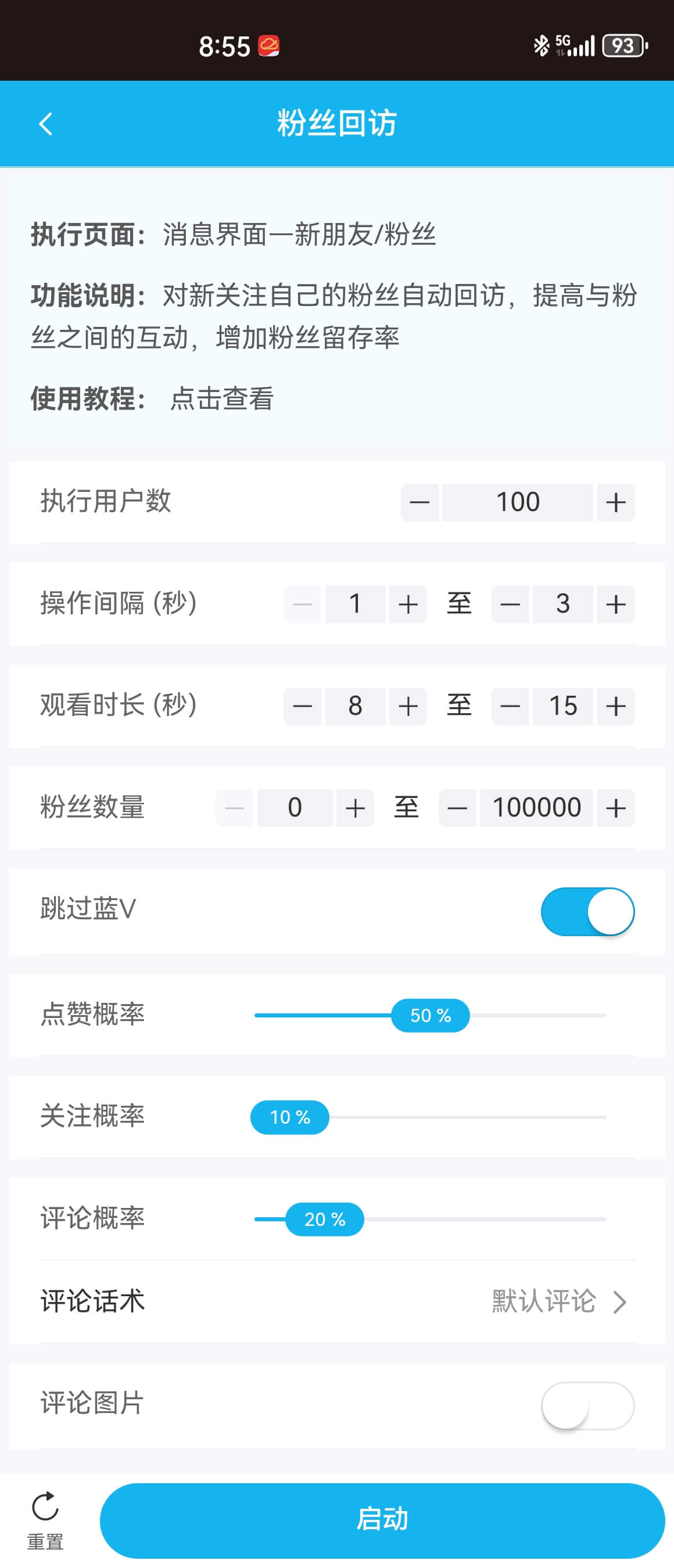Viewport: 674px width, 1568px height.
Task: Increase 执行用户数 with the plus button
Action: point(614,502)
